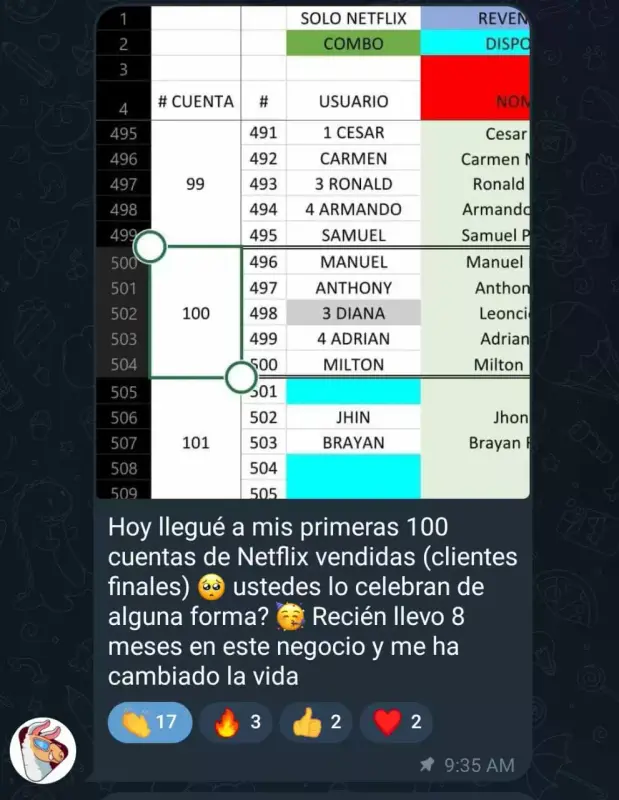Add a clapping hands reaction
Screen dimensions: 619x800
tap(149, 722)
